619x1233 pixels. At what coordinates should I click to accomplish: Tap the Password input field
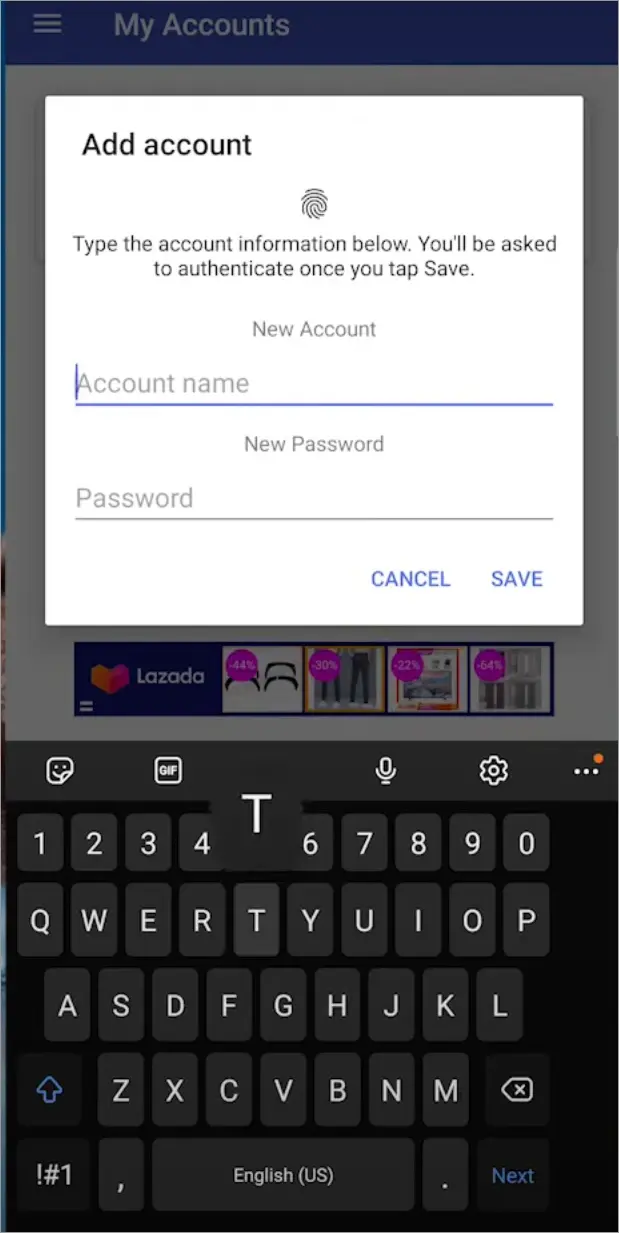[x=314, y=498]
